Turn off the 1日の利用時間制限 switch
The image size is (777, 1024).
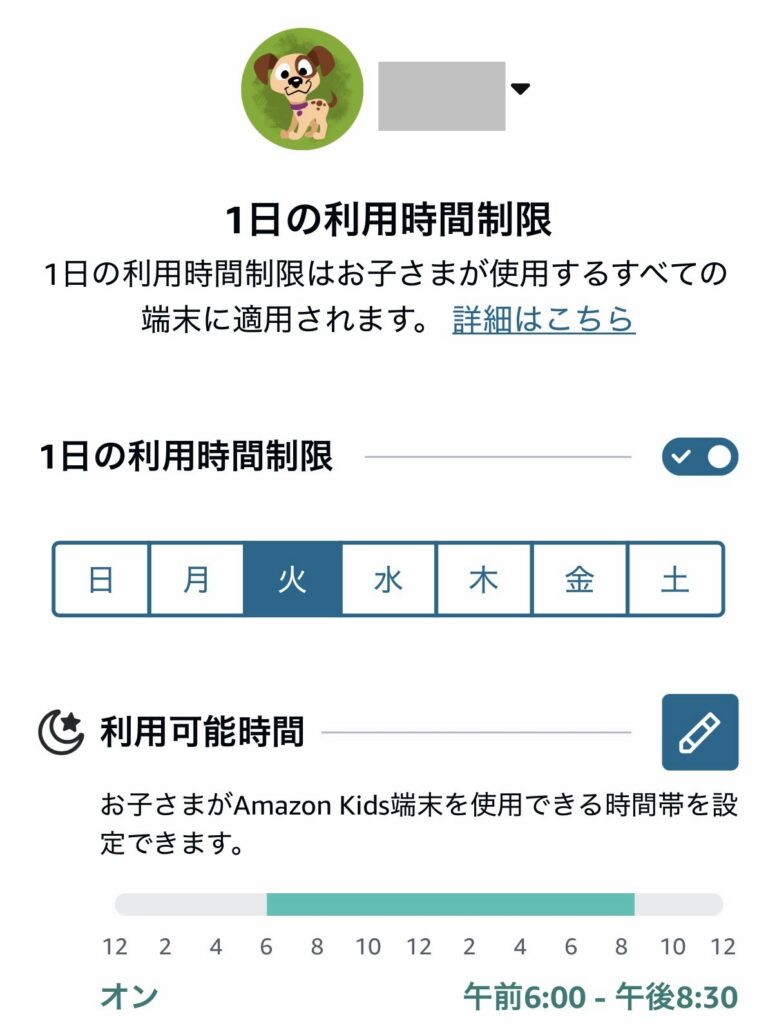pyautogui.click(x=699, y=457)
